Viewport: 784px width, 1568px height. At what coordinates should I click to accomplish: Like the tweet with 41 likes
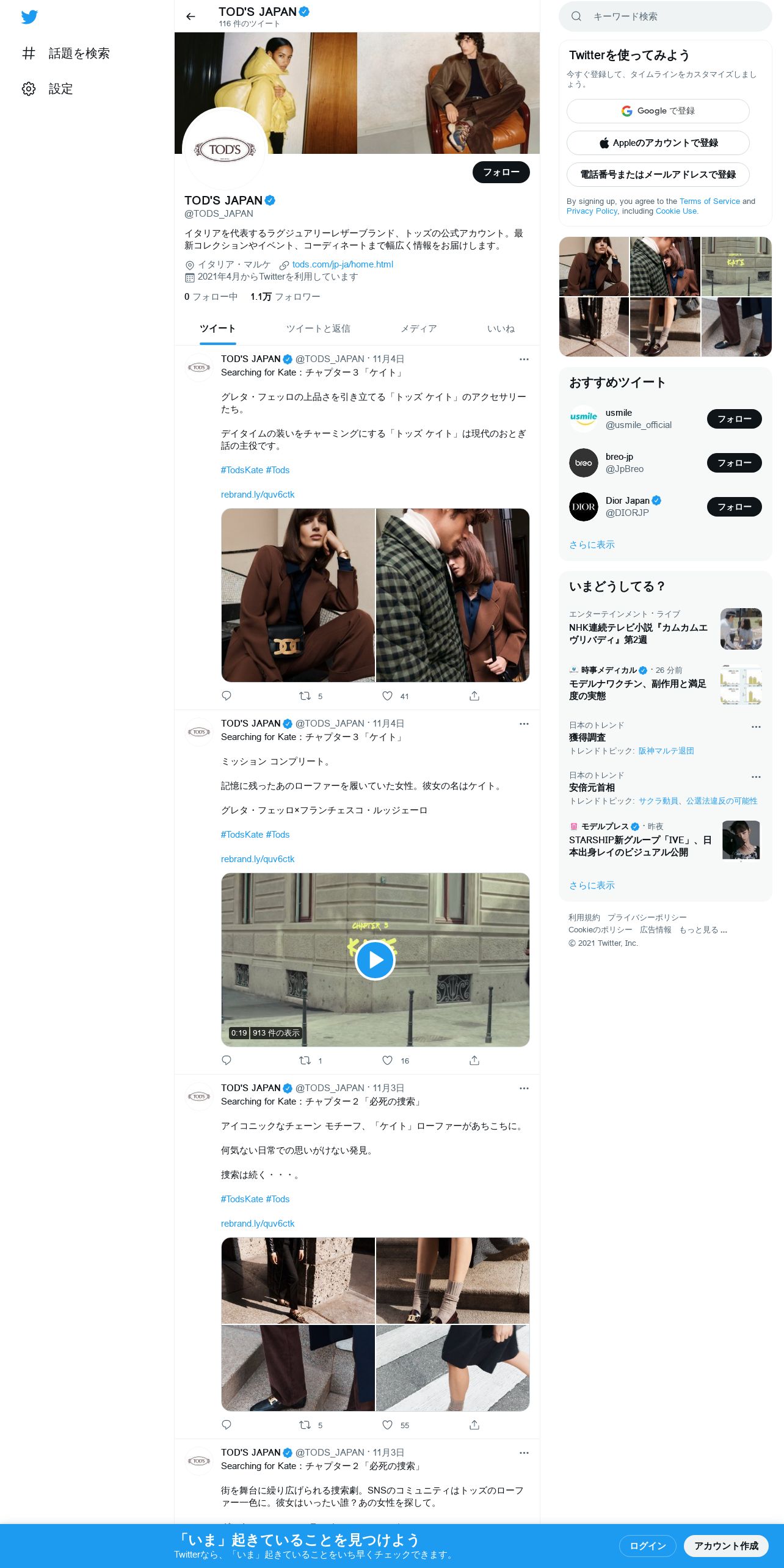(387, 696)
